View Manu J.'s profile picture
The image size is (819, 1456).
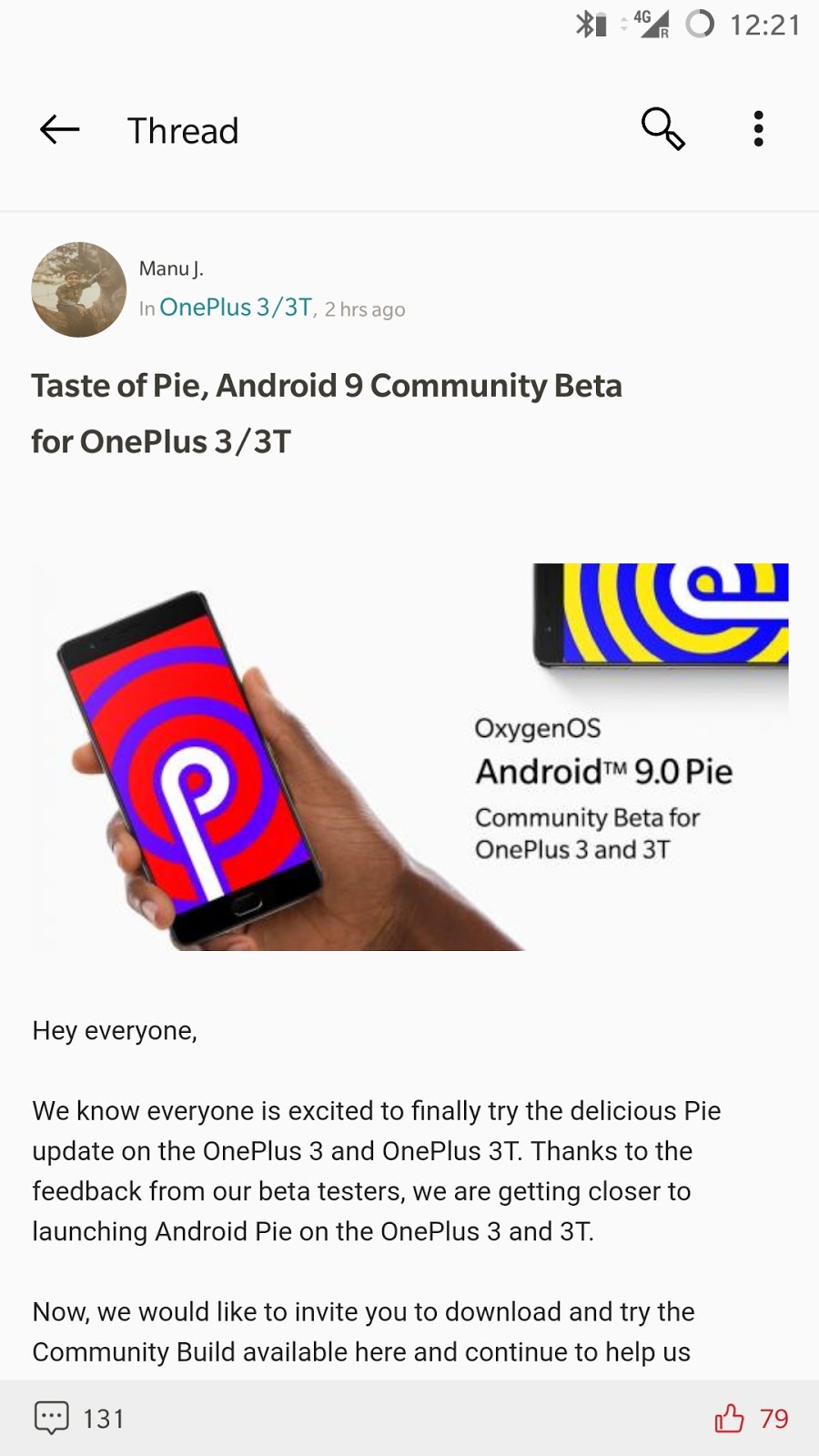point(79,289)
